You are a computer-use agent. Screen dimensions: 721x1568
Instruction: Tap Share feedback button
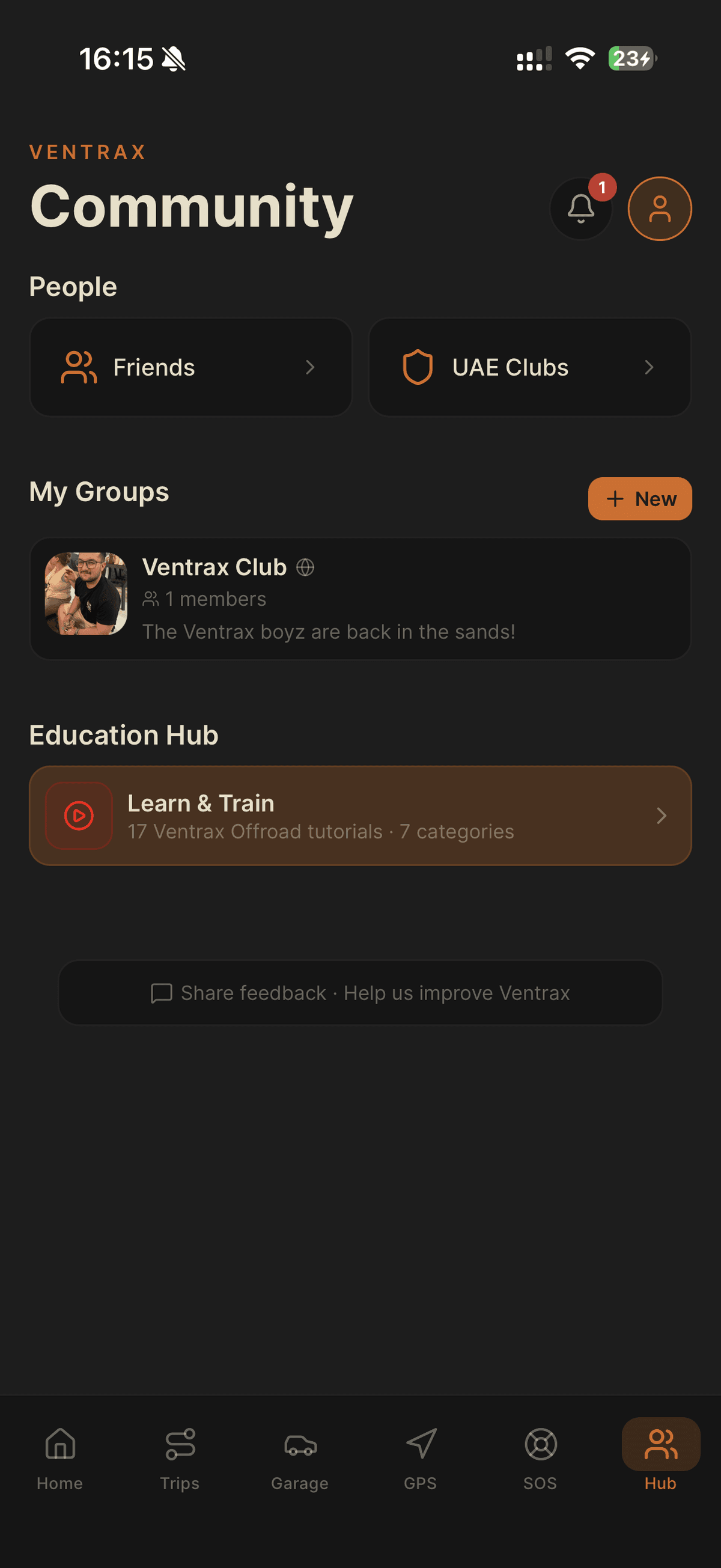[360, 993]
